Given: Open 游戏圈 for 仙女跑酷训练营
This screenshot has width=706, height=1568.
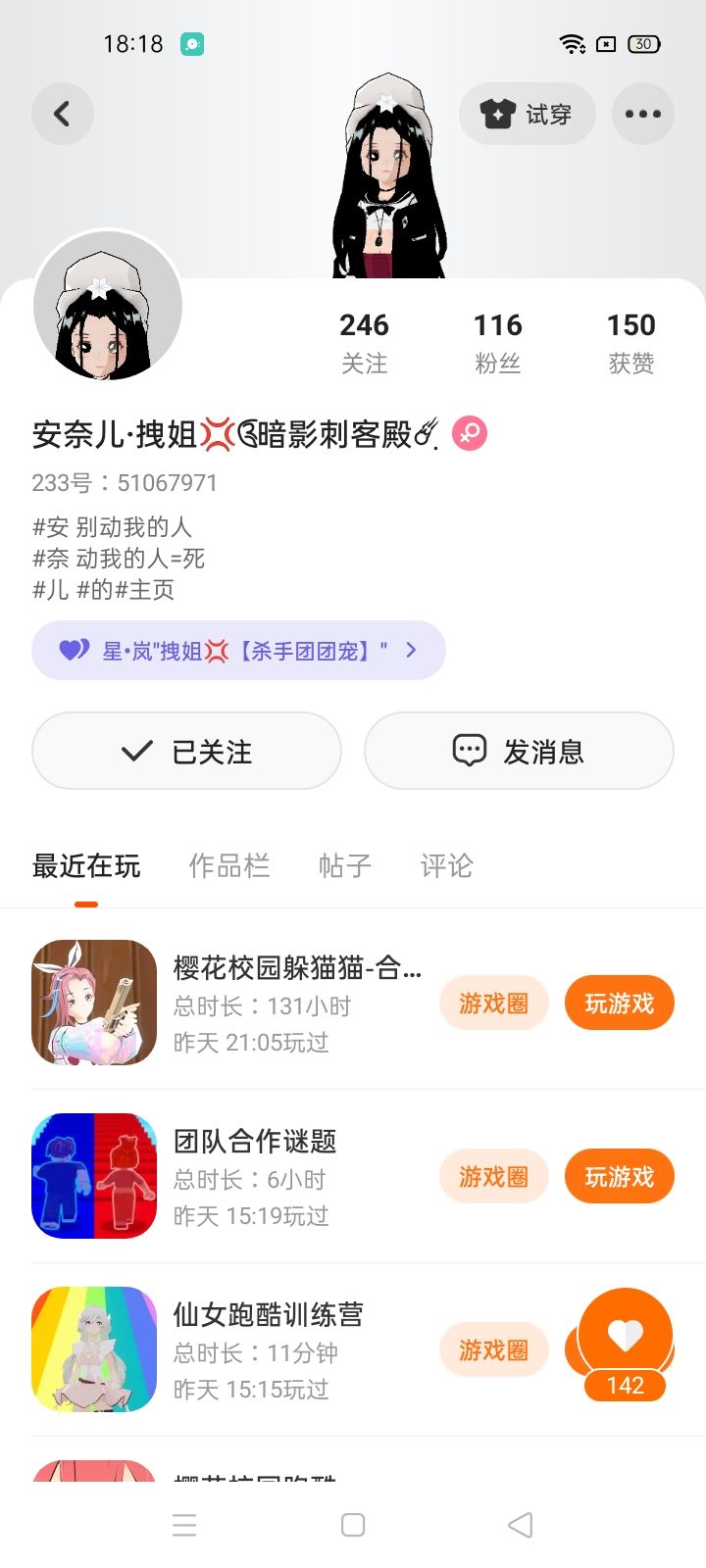Looking at the screenshot, I should pos(493,1349).
